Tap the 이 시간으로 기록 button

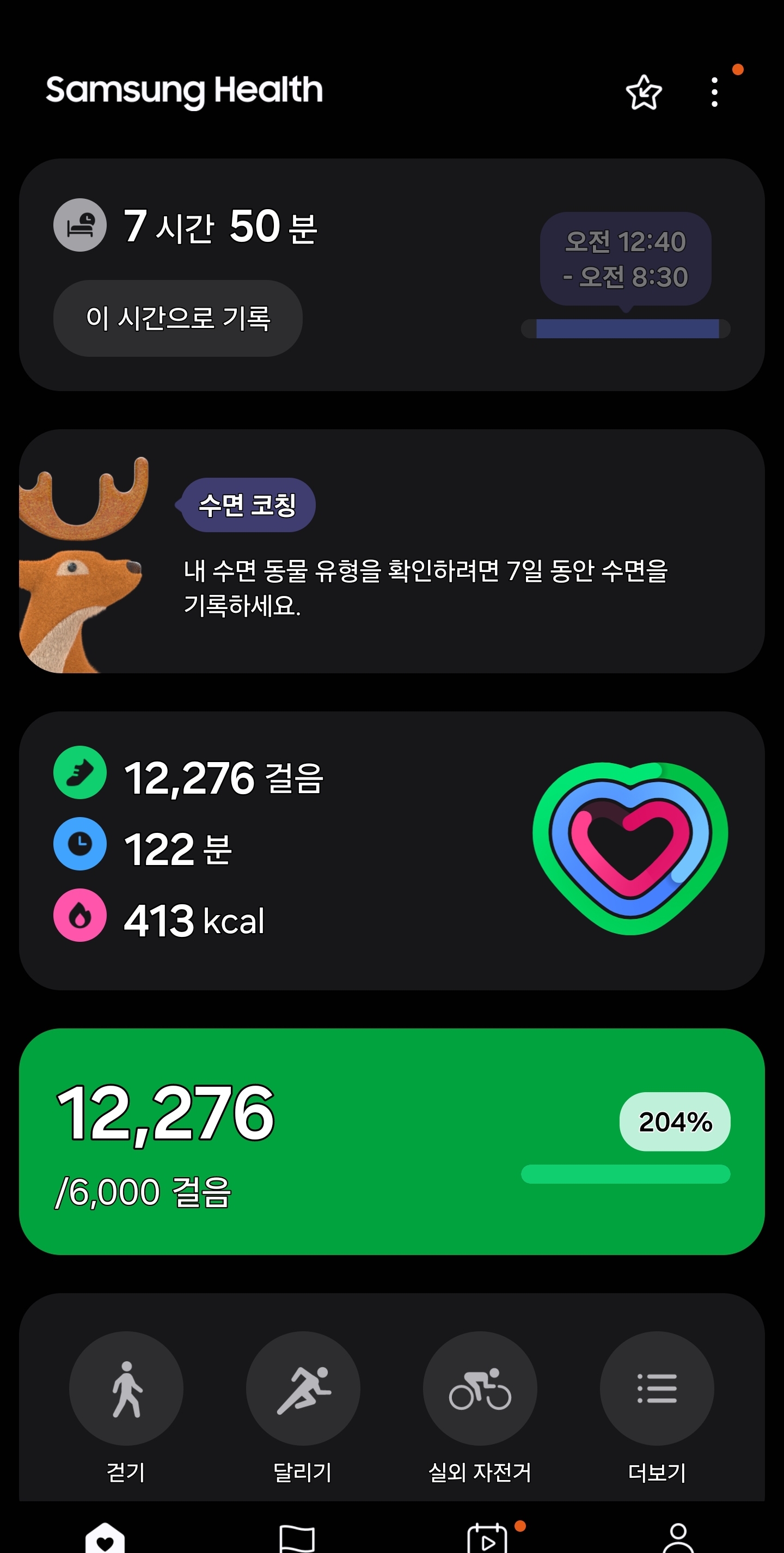point(178,318)
